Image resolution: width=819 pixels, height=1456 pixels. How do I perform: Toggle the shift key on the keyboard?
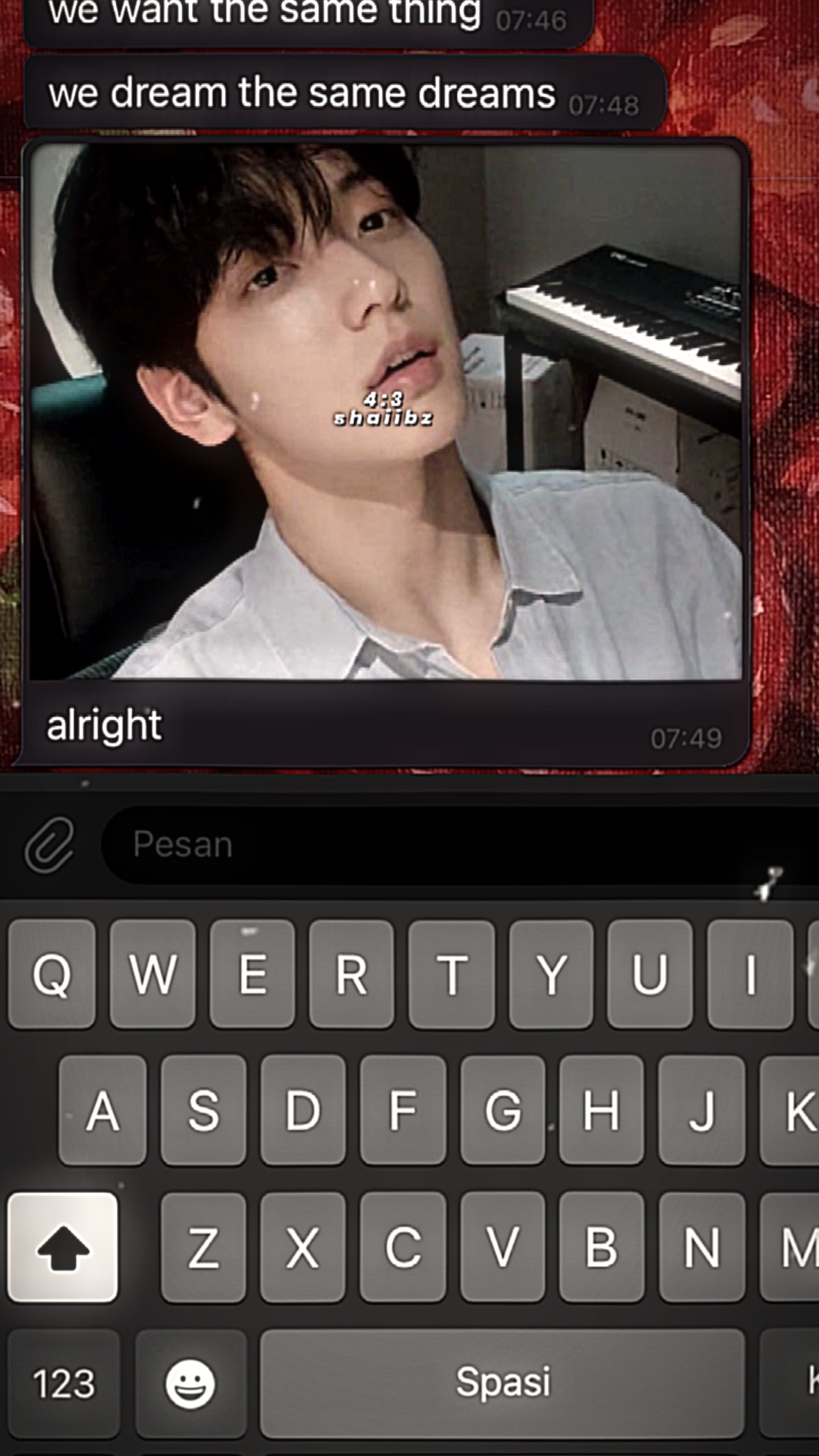pos(63,1247)
